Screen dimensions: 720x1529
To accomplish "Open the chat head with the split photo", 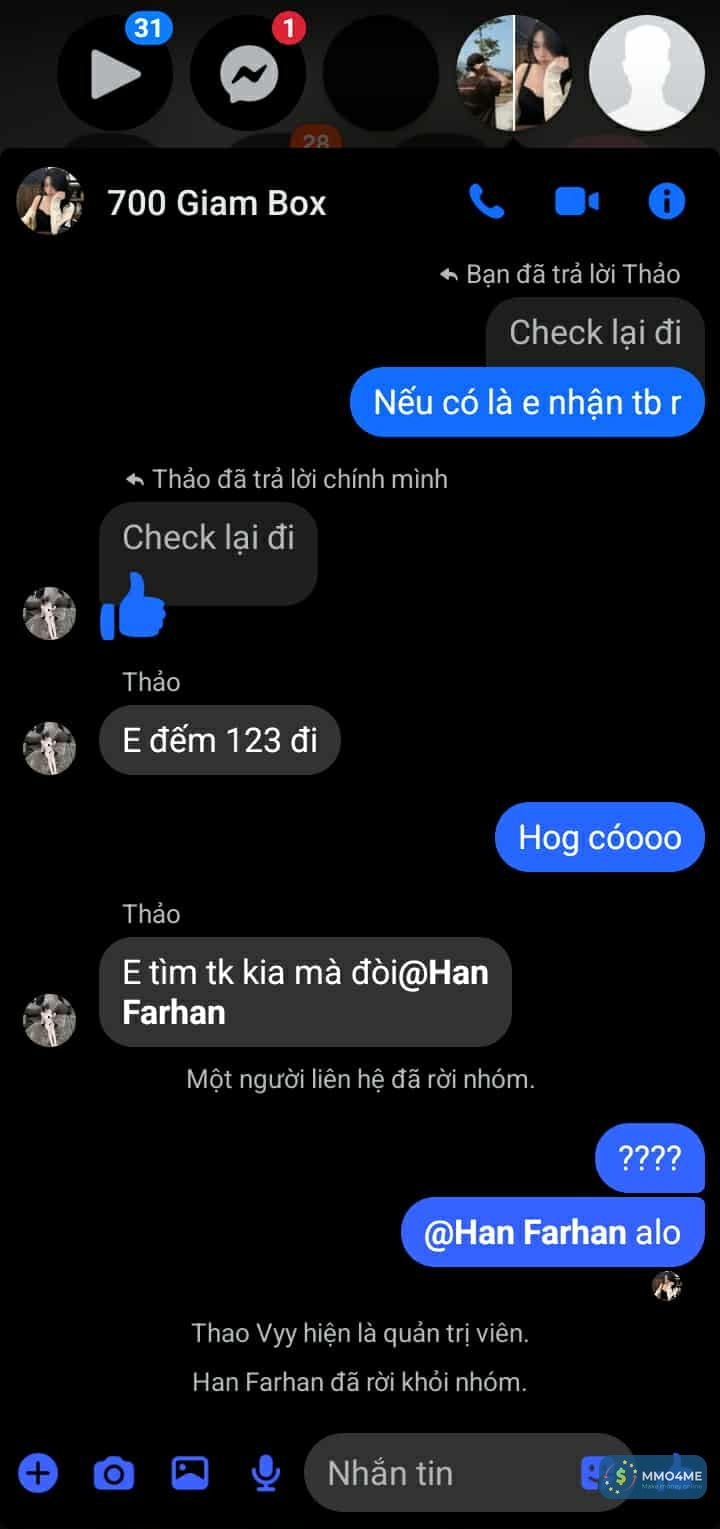I will pos(514,72).
